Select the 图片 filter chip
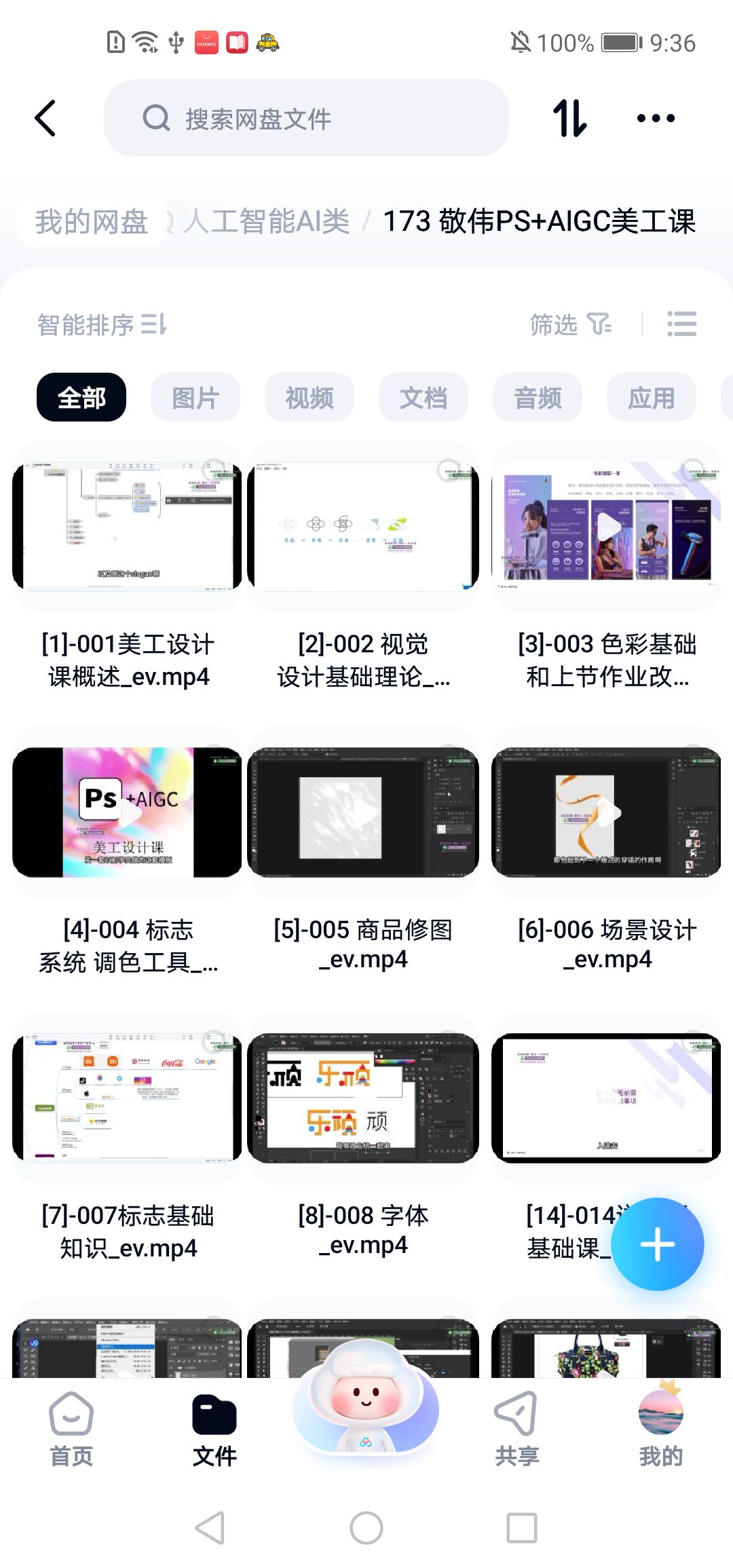 [195, 397]
